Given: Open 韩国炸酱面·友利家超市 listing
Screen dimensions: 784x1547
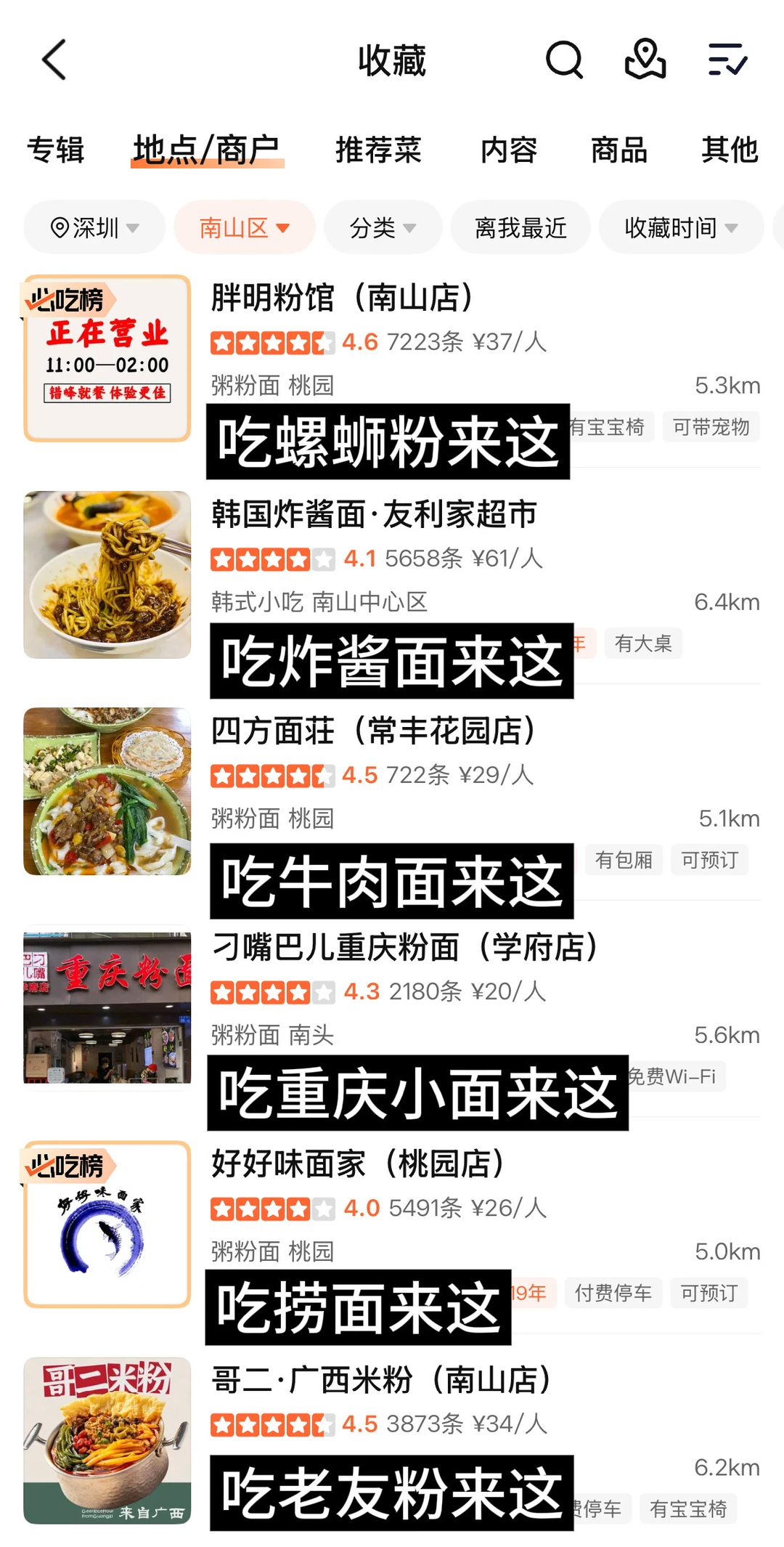Looking at the screenshot, I should coord(374,515).
